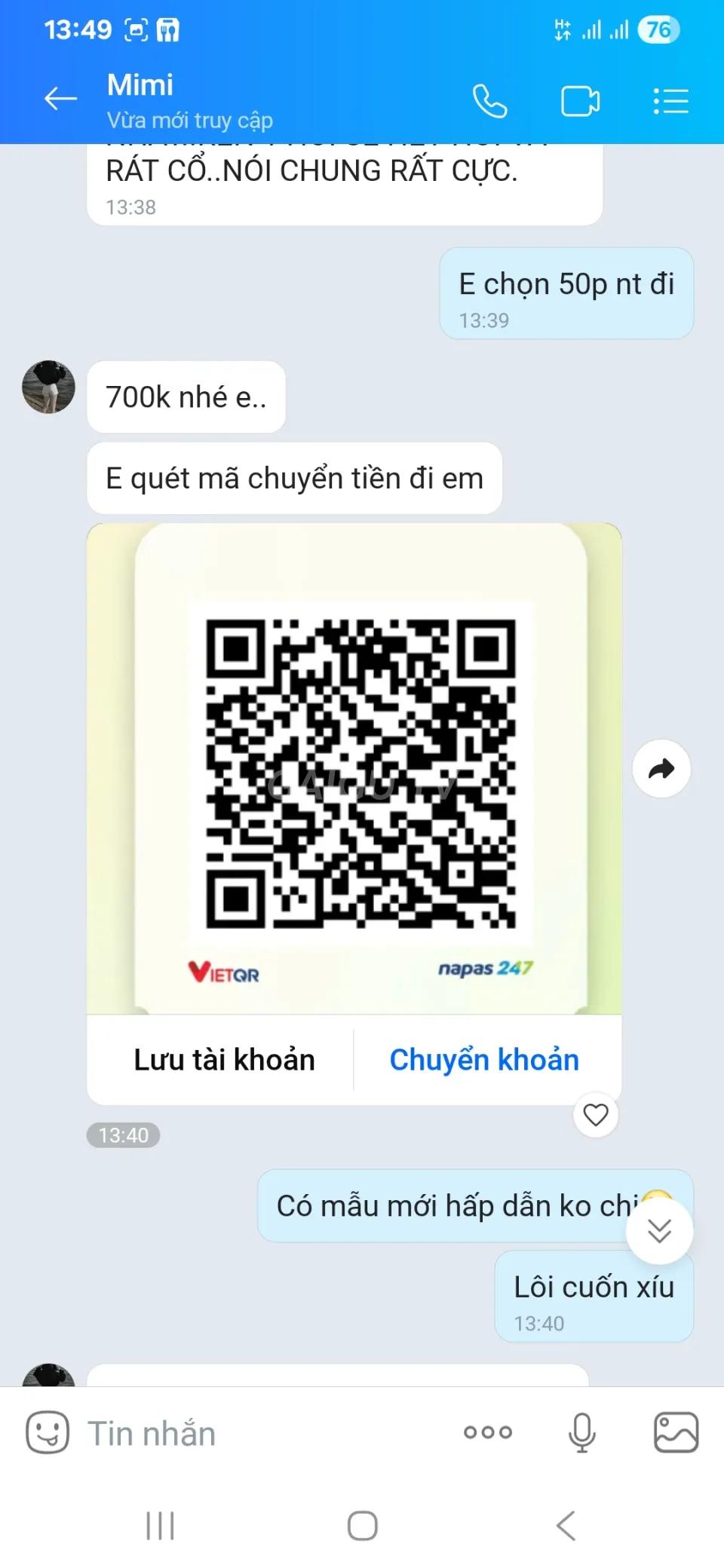Open the sticker emoji picker
Image resolution: width=724 pixels, height=1568 pixels.
pyautogui.click(x=48, y=1432)
